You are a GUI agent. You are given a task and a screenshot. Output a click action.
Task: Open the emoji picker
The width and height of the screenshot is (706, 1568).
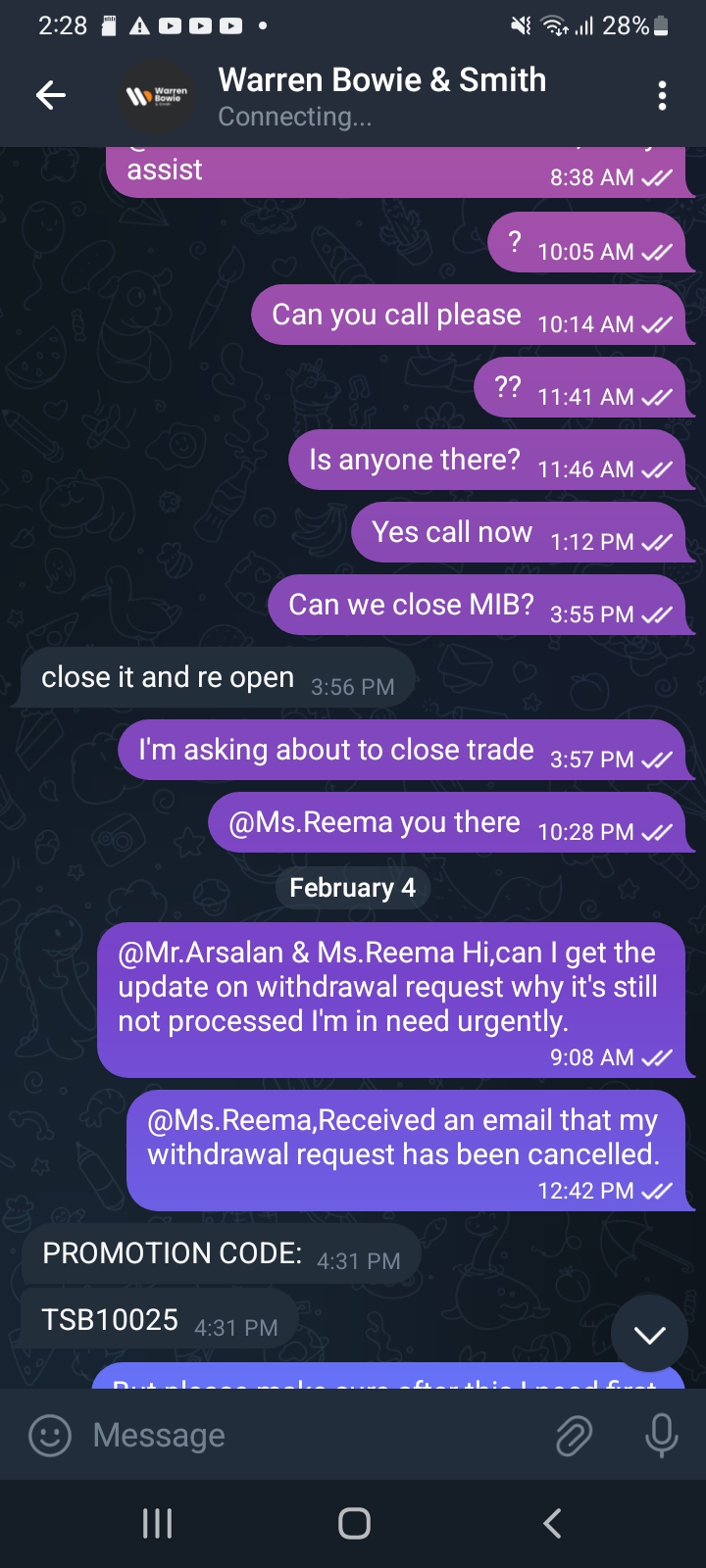tap(50, 1436)
